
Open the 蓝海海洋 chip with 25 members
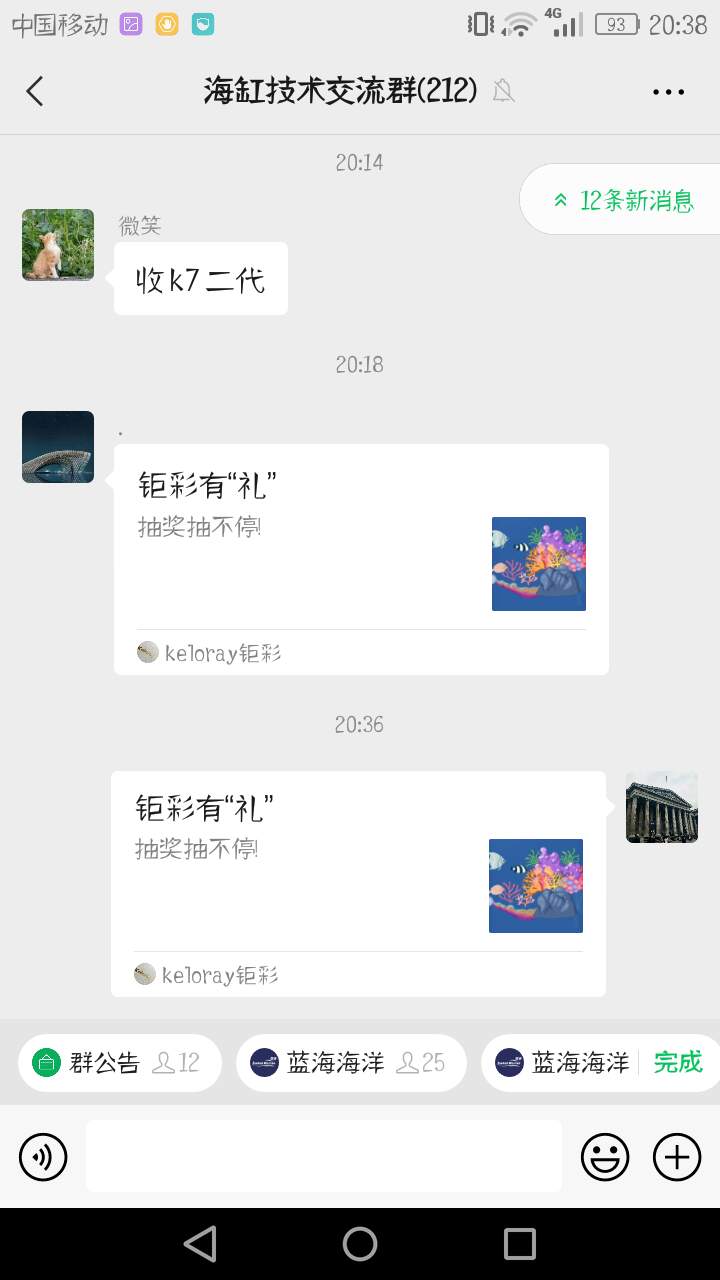(x=350, y=1062)
